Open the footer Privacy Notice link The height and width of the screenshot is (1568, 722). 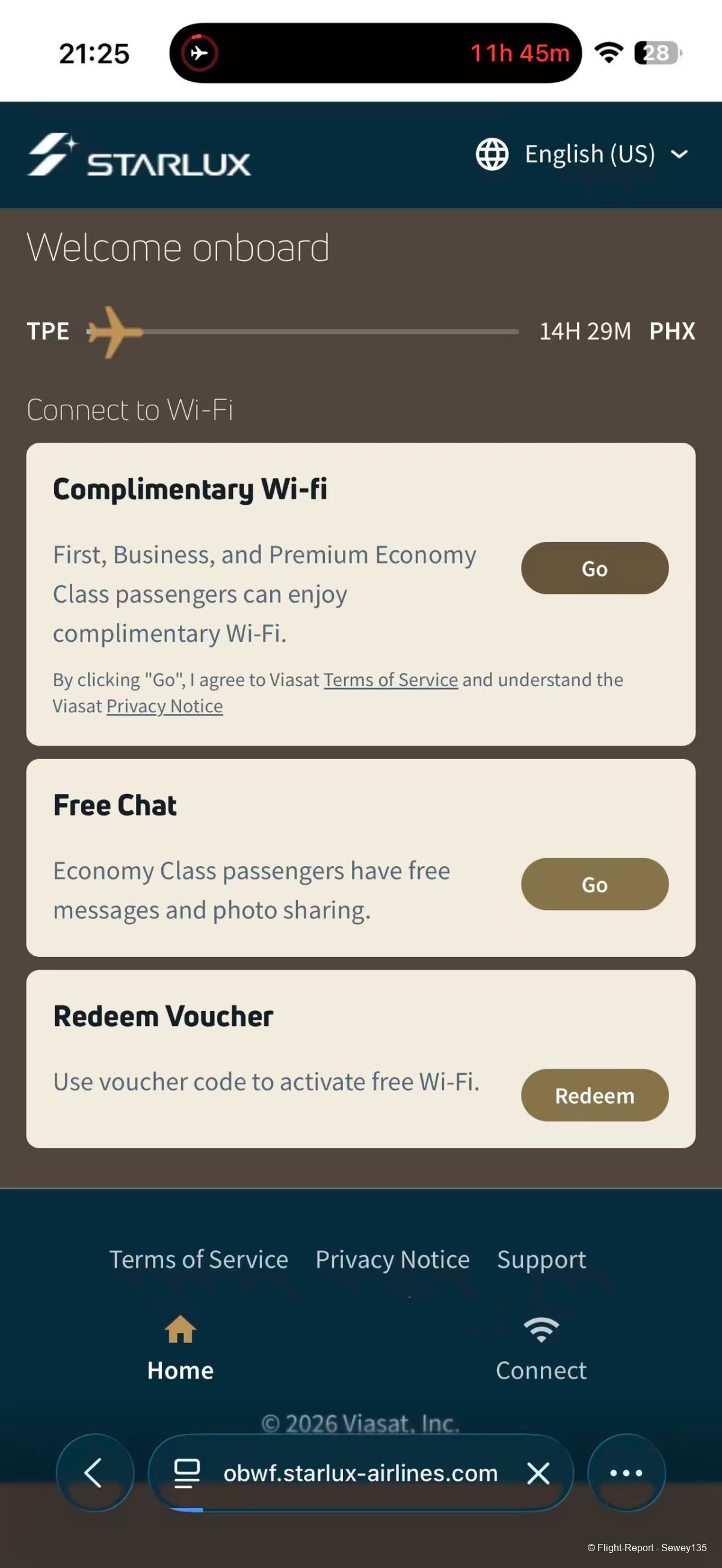[392, 1259]
